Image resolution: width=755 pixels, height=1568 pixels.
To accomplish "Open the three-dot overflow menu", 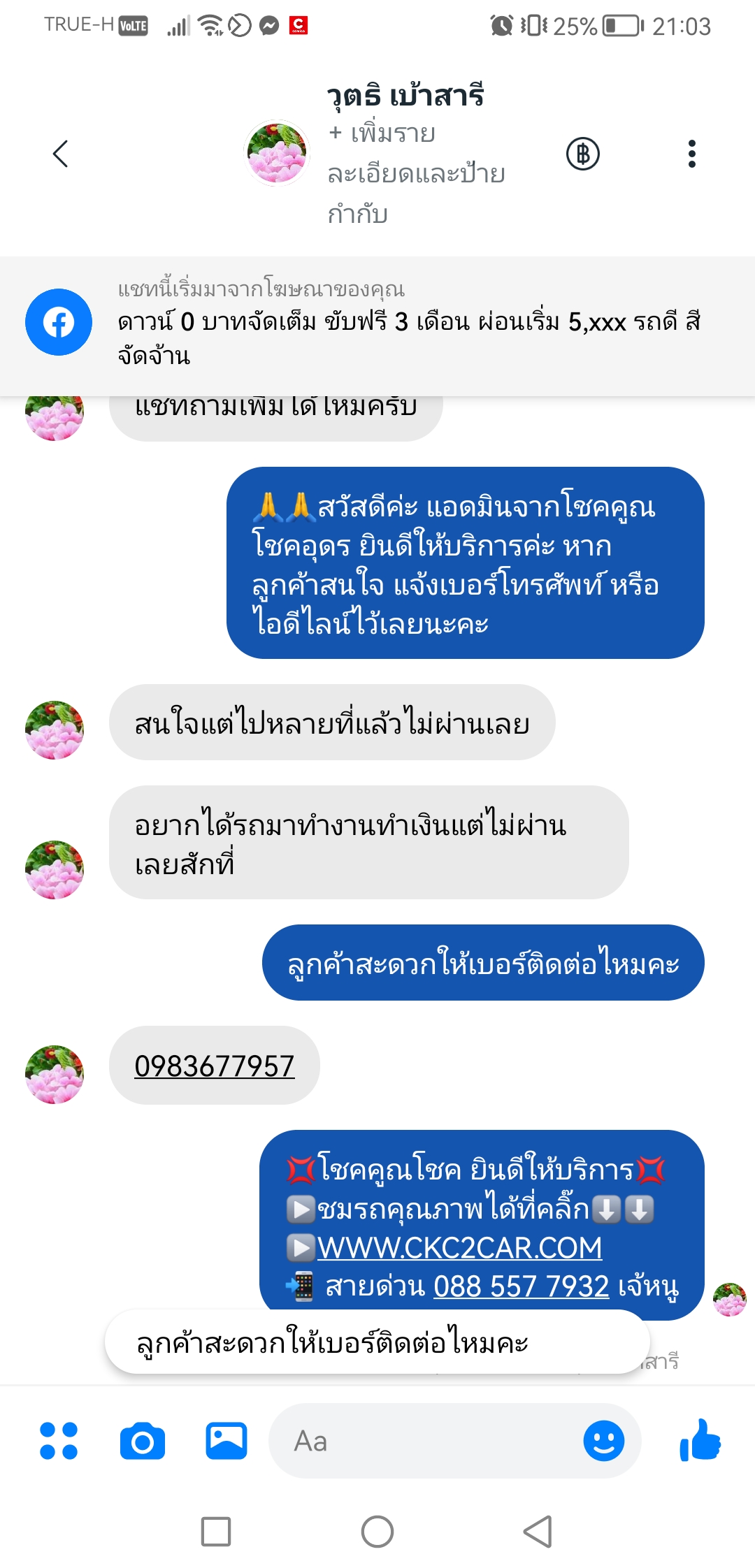I will [x=692, y=154].
